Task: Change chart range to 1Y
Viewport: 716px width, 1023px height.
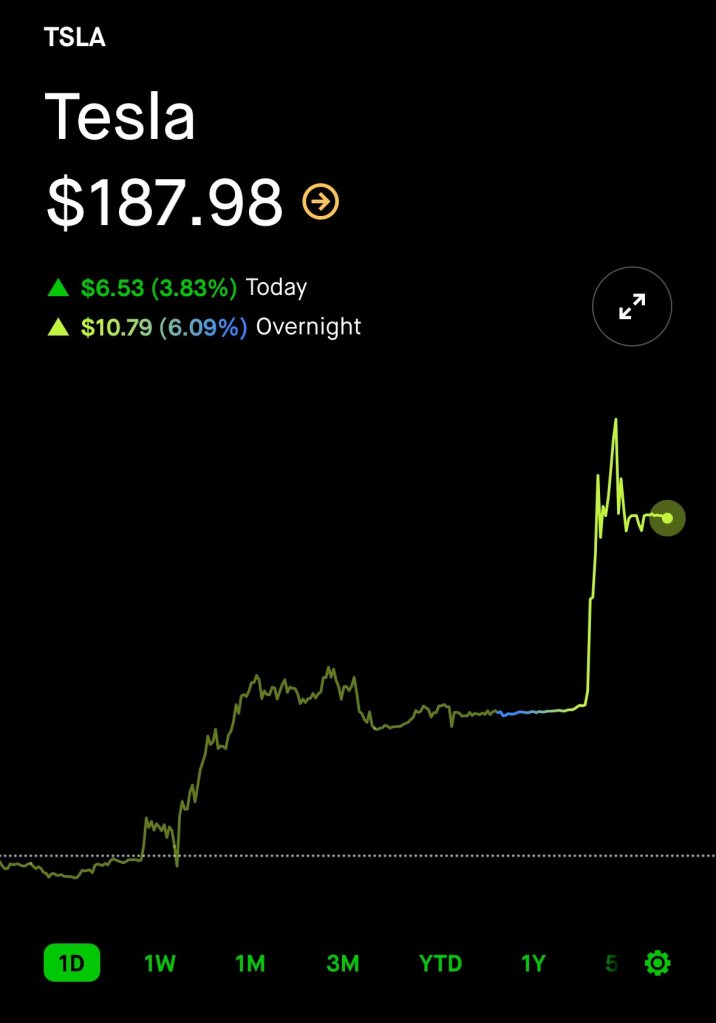Action: 533,963
